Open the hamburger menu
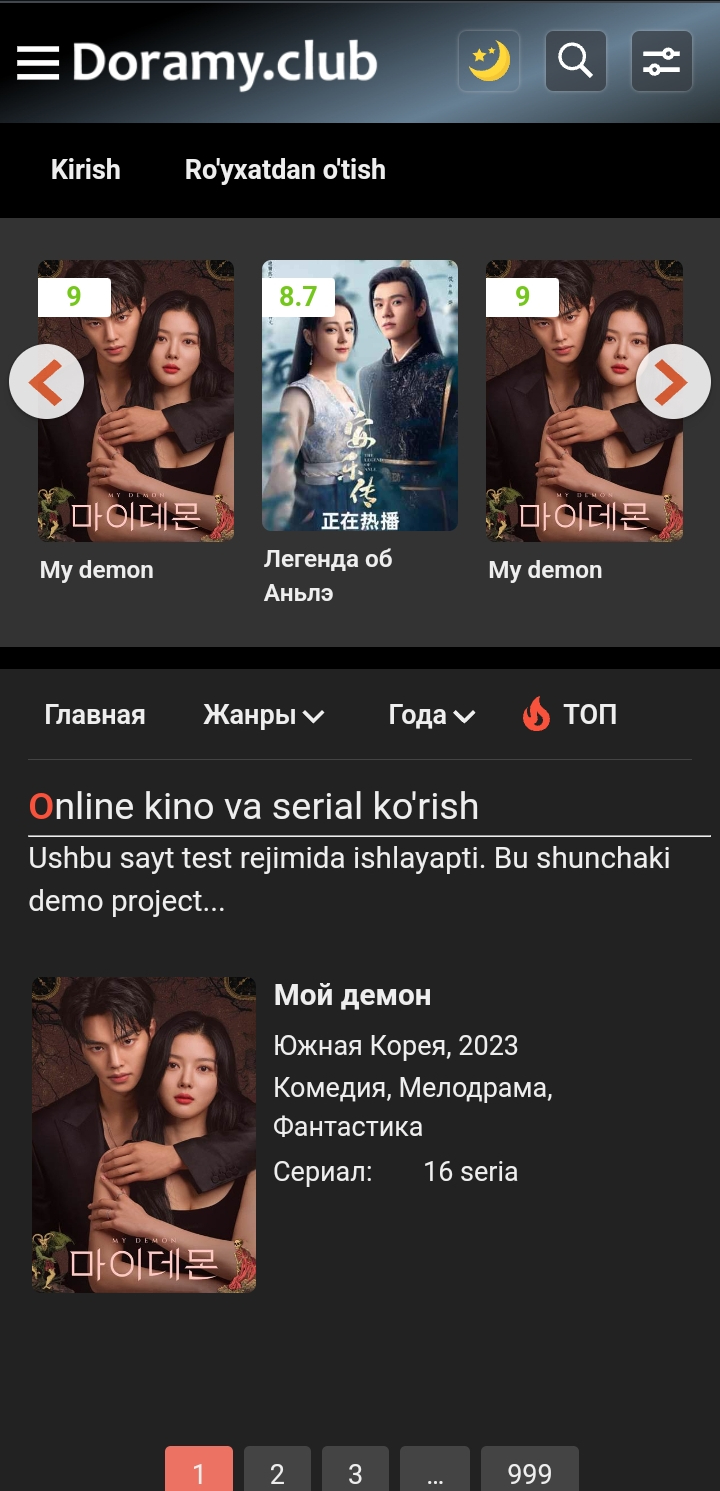Viewport: 720px width, 1491px height. pyautogui.click(x=38, y=62)
